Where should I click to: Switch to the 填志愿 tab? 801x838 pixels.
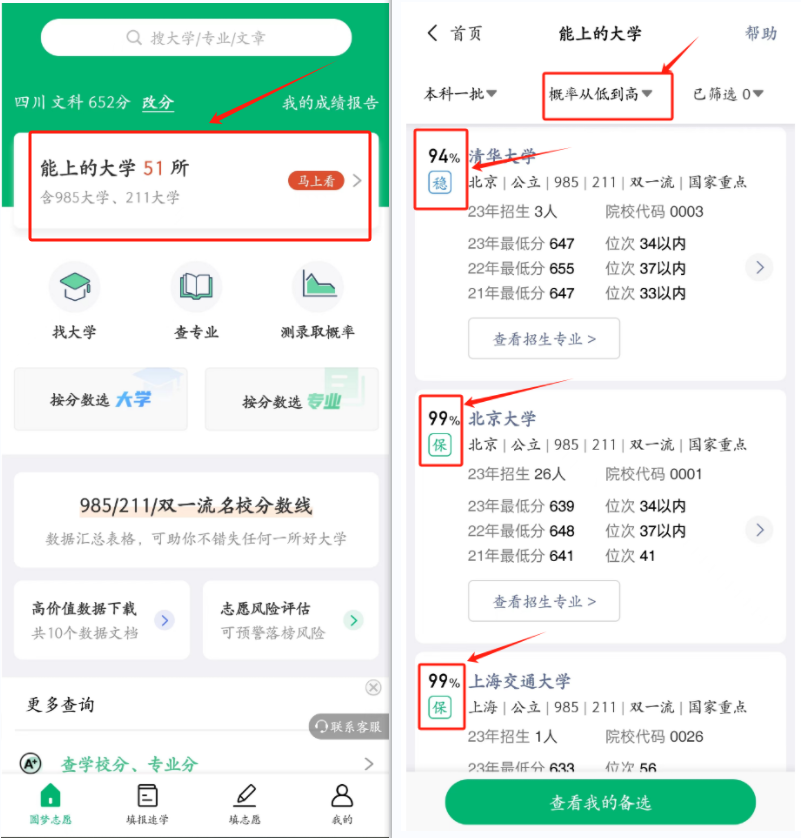click(x=245, y=804)
